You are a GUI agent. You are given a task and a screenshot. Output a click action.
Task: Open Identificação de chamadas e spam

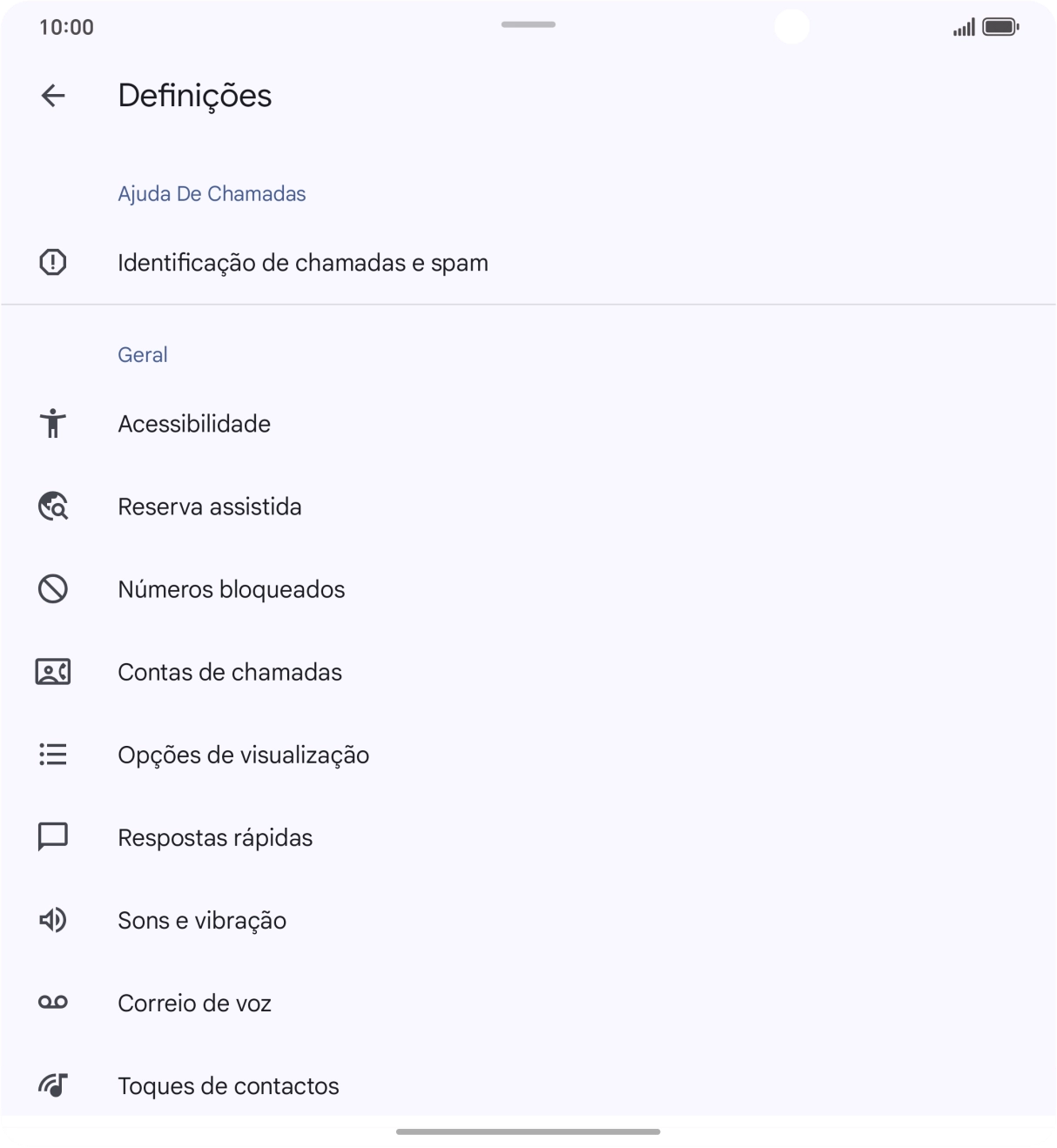tap(302, 262)
